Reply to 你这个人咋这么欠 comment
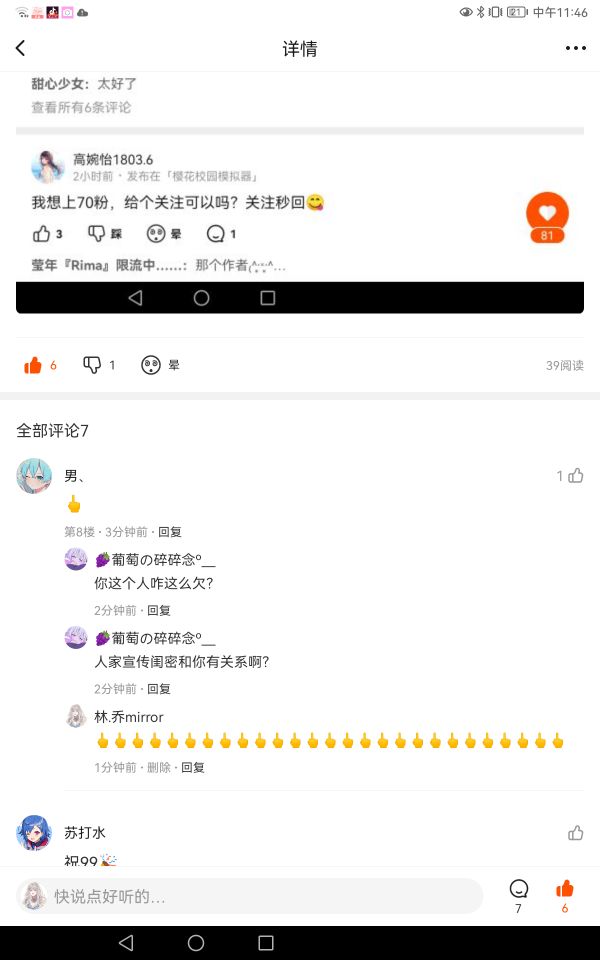 point(159,610)
